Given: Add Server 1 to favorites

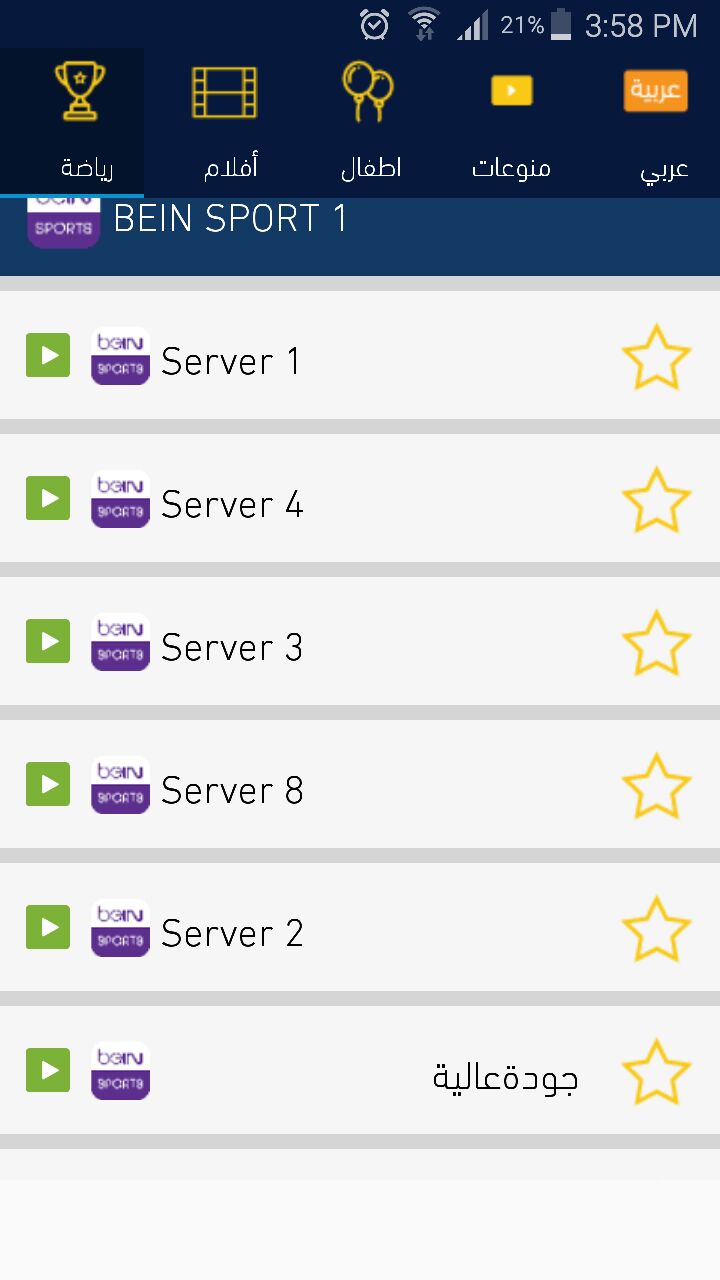Looking at the screenshot, I should [x=656, y=356].
